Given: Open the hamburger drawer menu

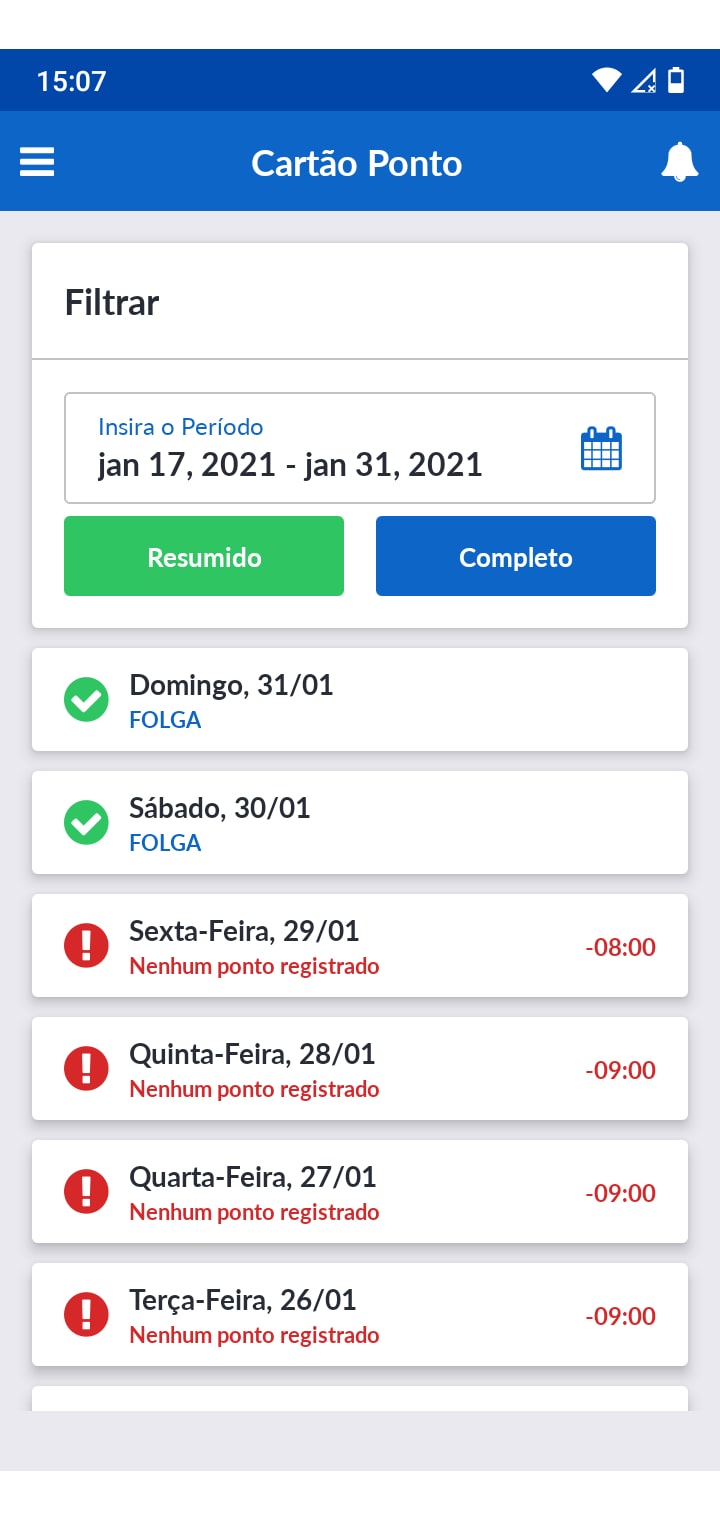Looking at the screenshot, I should tap(37, 162).
